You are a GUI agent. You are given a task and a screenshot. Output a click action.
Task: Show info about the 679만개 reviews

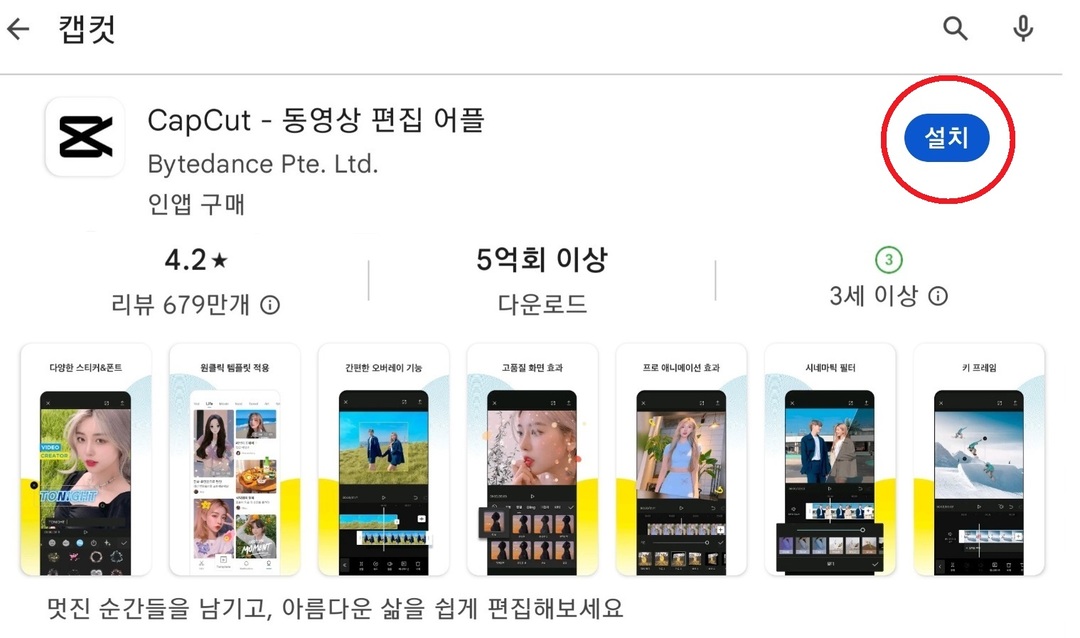pos(270,305)
